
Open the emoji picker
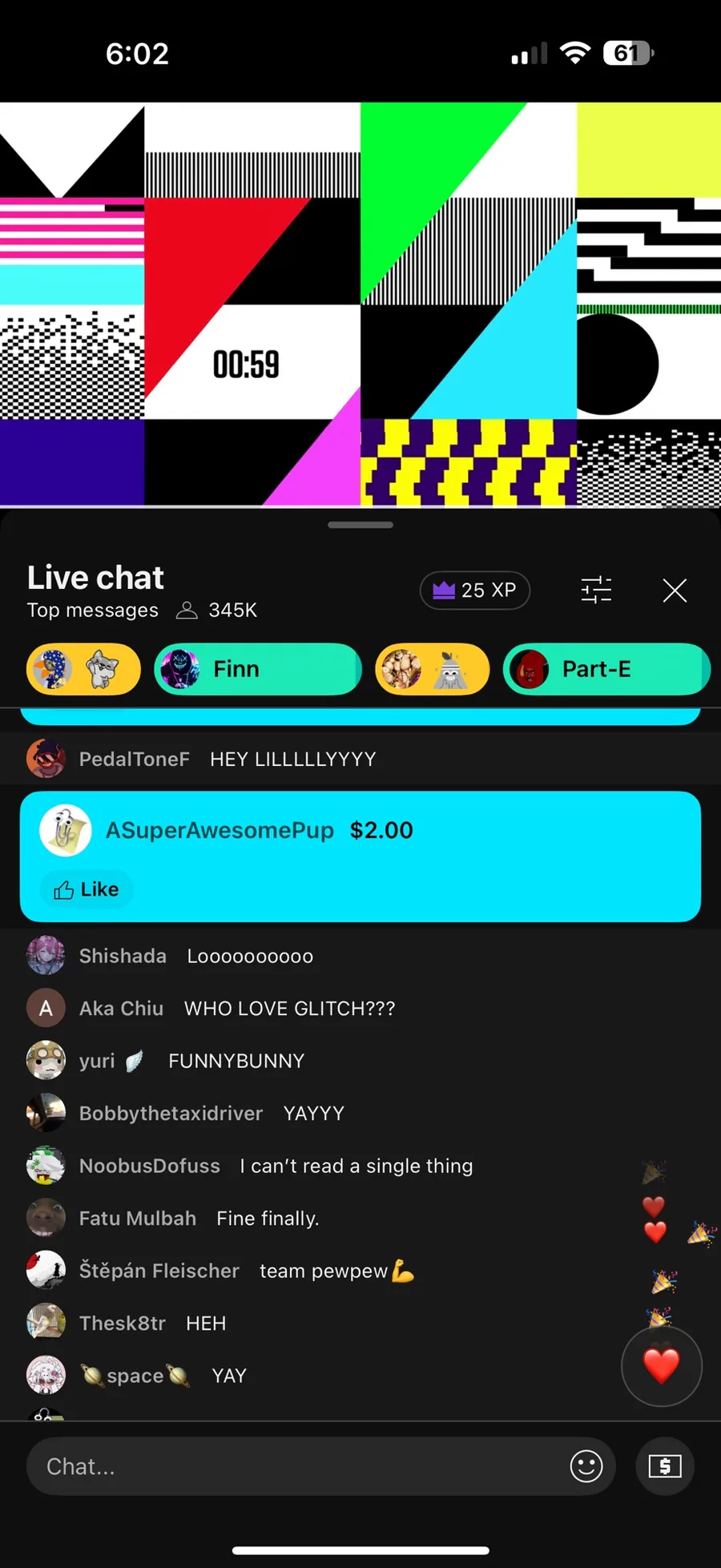pyautogui.click(x=586, y=1466)
